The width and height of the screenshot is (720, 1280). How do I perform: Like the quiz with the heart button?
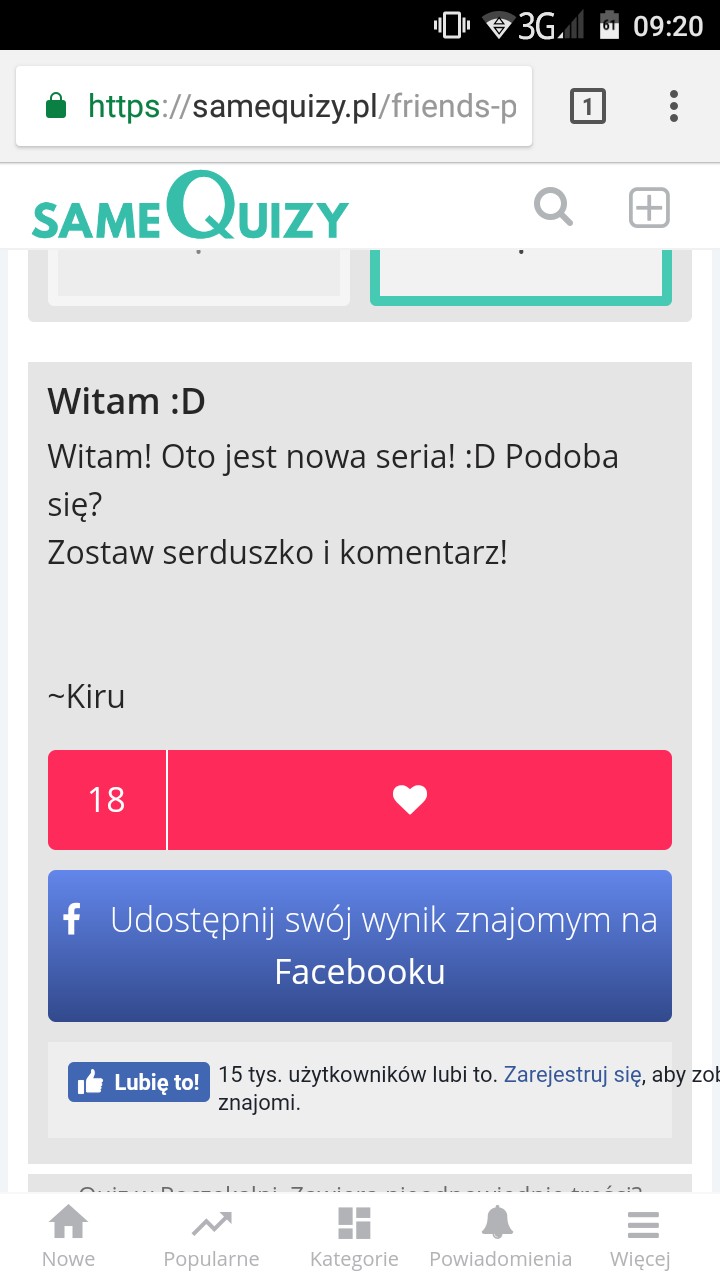(x=410, y=800)
